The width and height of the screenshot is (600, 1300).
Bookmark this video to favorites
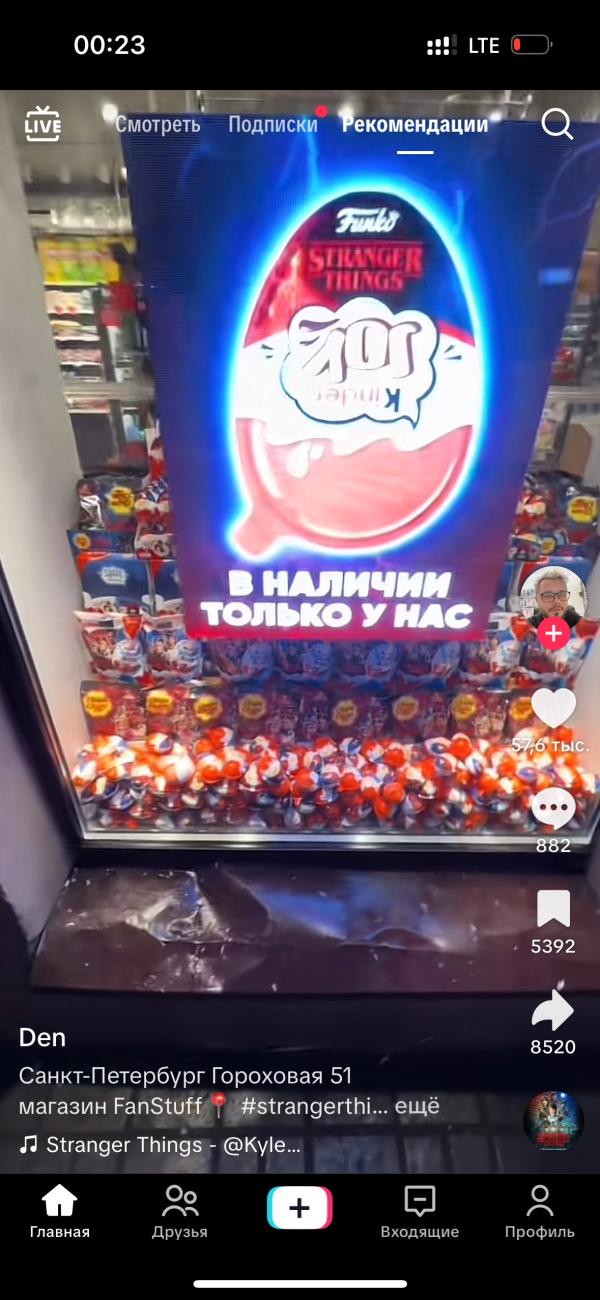click(553, 909)
